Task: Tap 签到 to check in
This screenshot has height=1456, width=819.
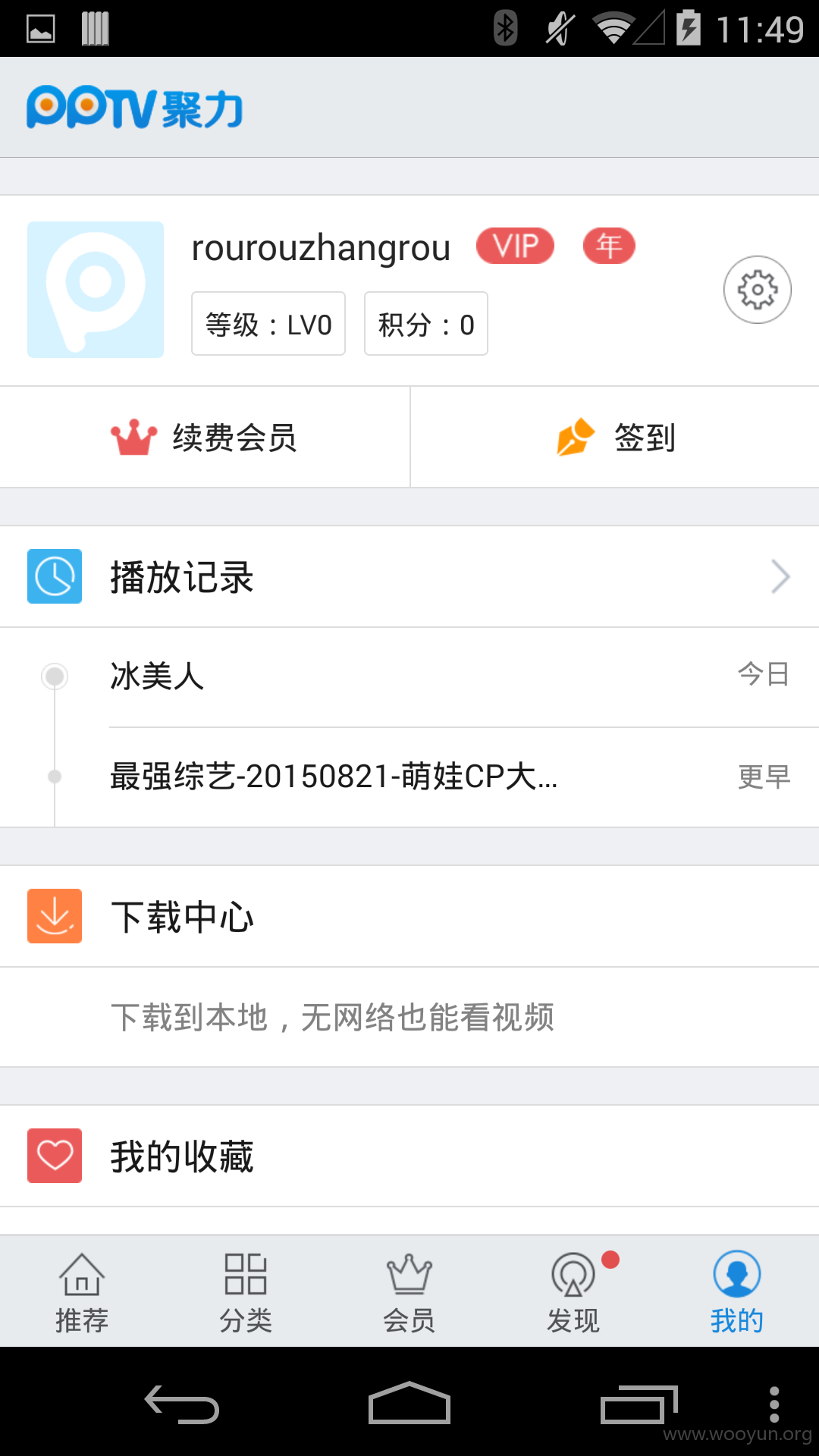Action: pos(615,438)
